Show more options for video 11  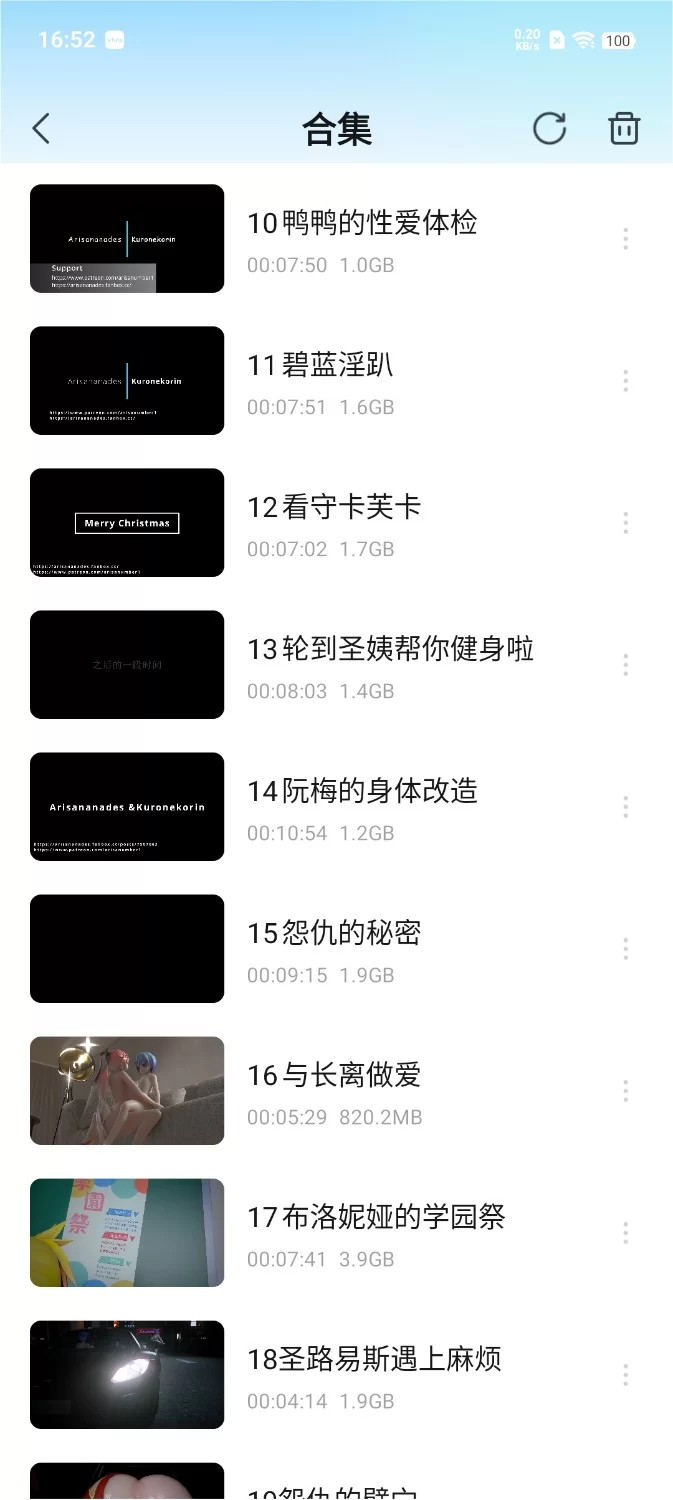[x=625, y=381]
